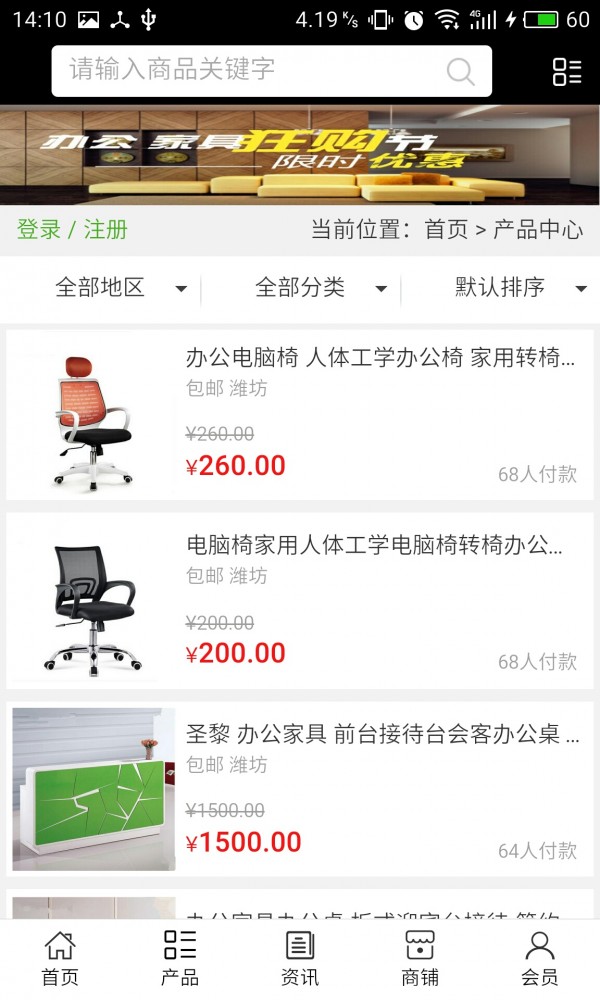Image resolution: width=600 pixels, height=1000 pixels.
Task: Tap the 登录 login link
Action: pyautogui.click(x=39, y=229)
